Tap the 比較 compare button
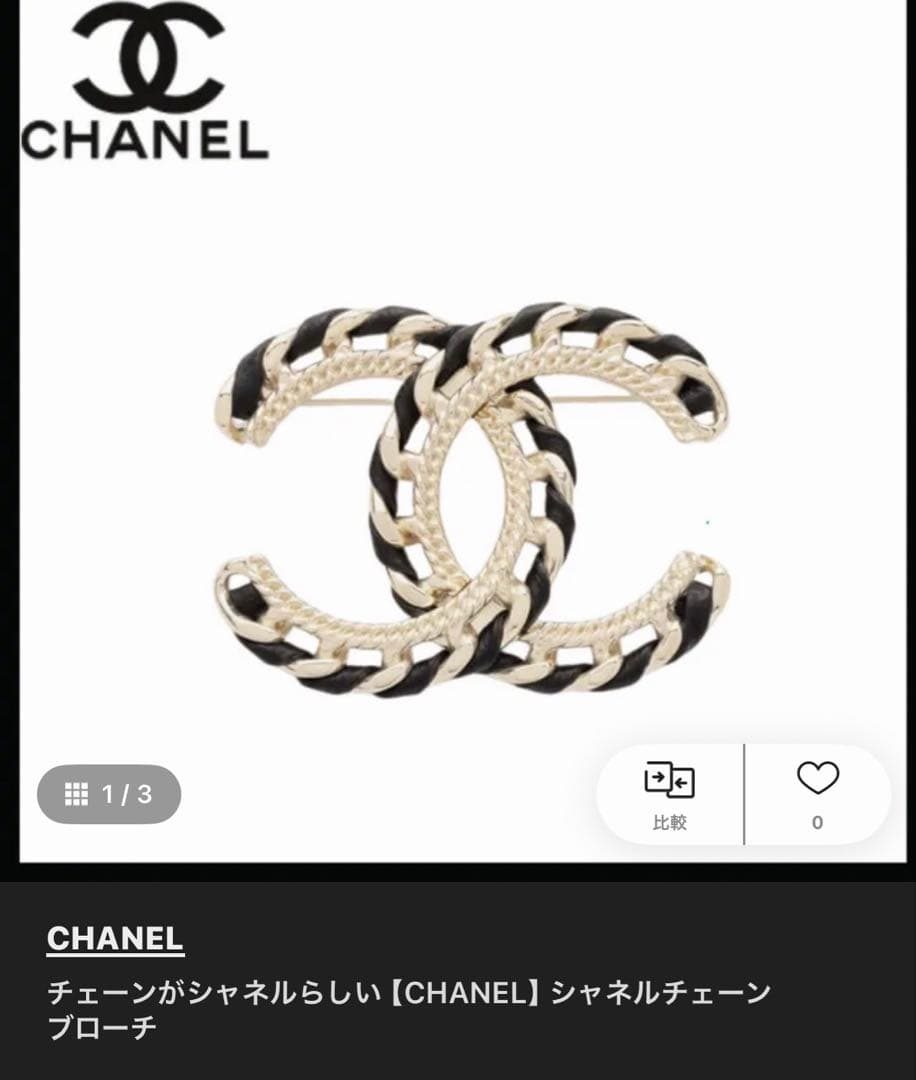 (669, 794)
